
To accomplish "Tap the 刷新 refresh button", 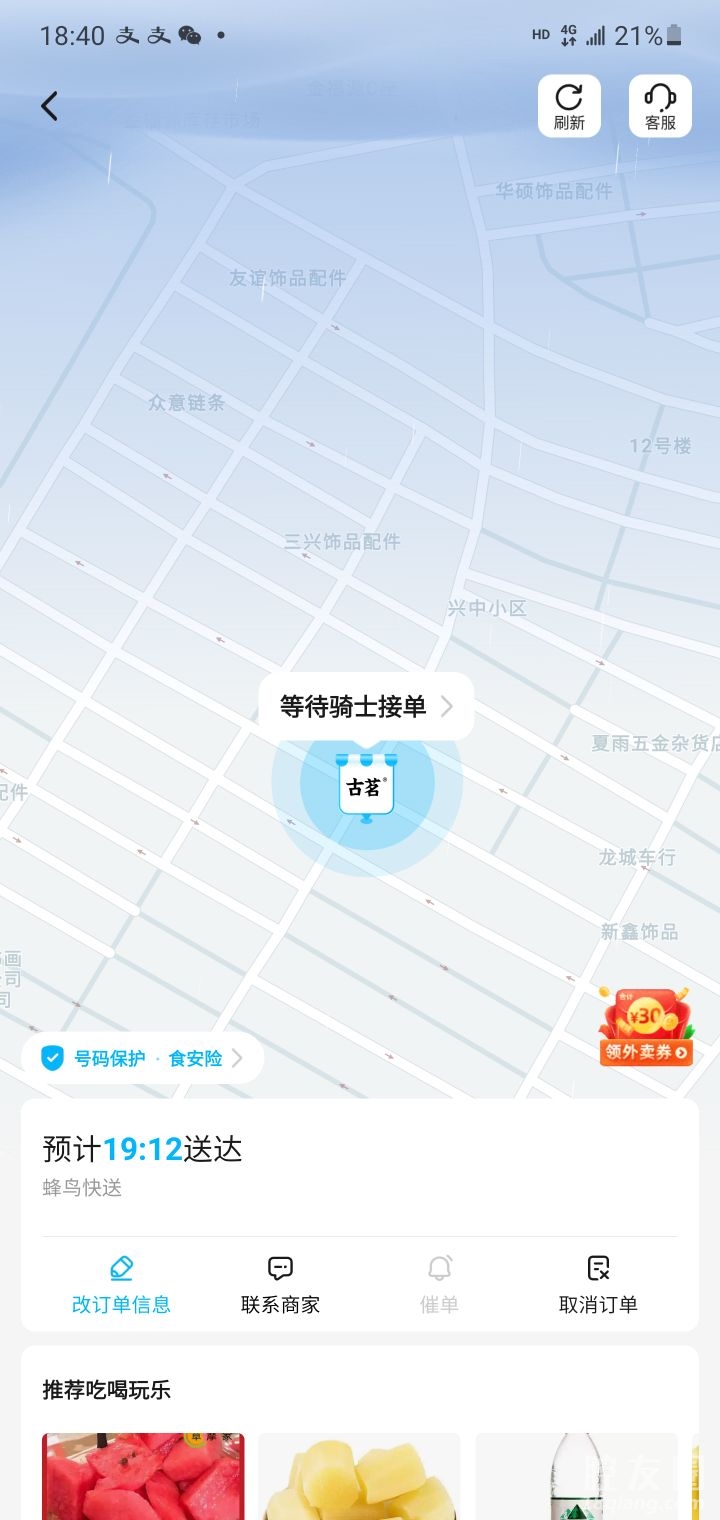I will pos(569,106).
